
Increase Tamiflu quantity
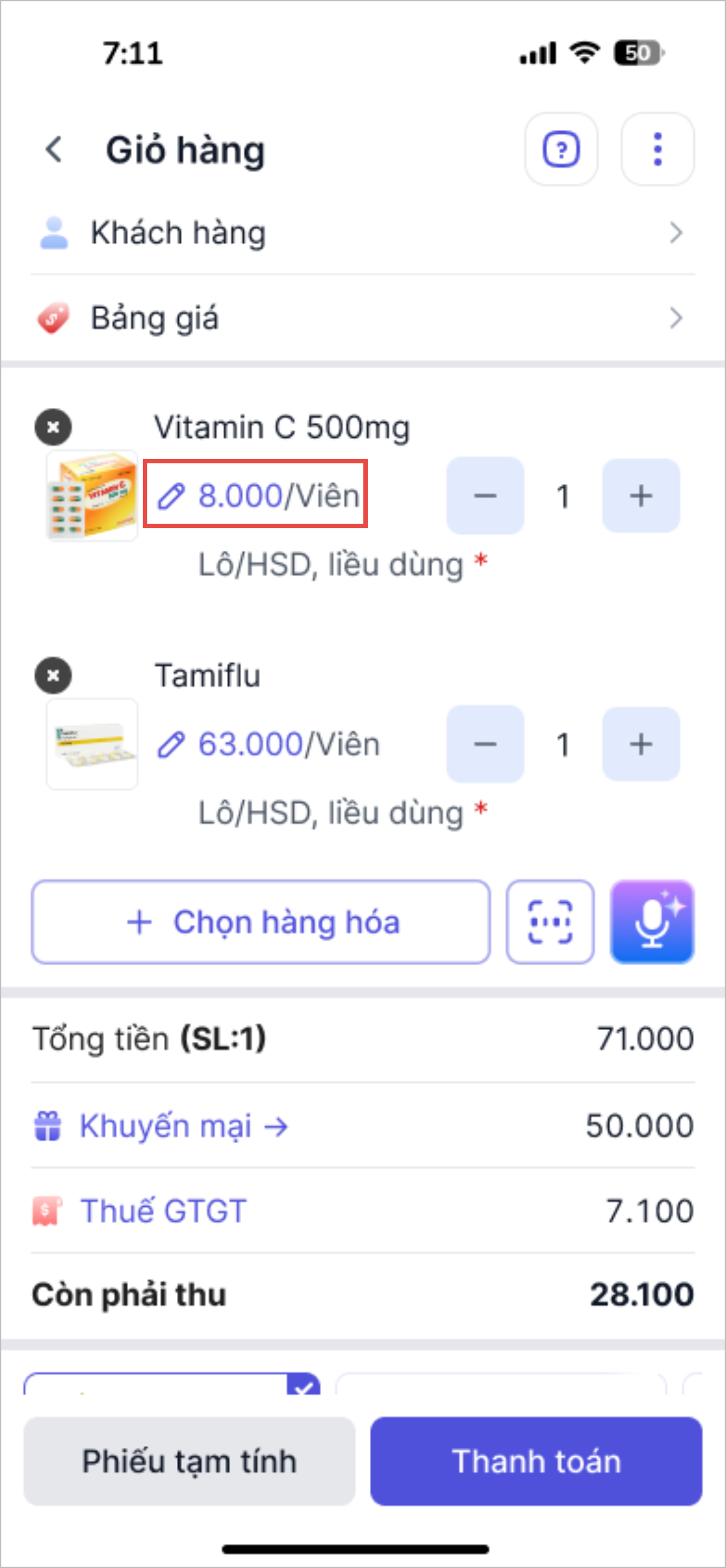[640, 744]
